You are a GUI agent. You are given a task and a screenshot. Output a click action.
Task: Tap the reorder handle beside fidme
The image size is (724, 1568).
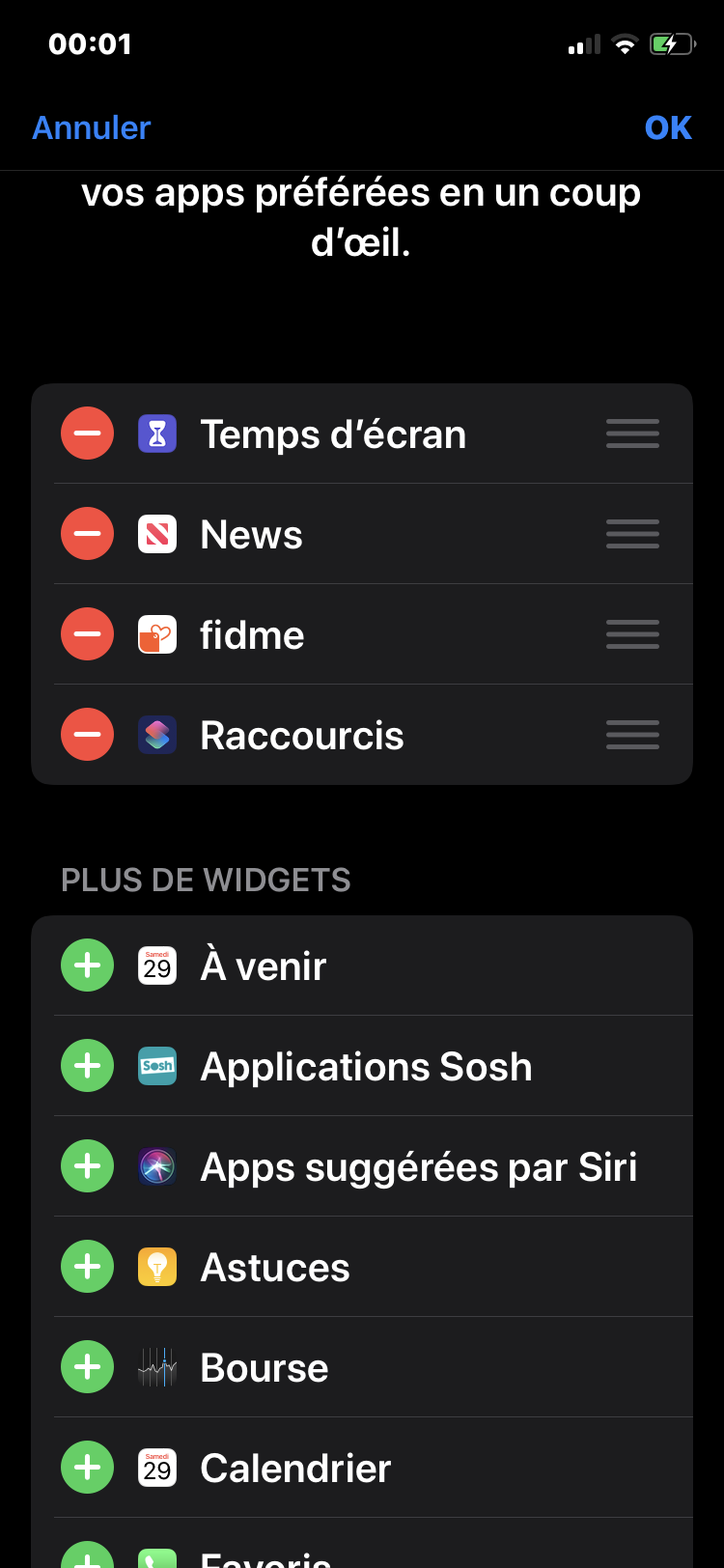click(x=632, y=634)
